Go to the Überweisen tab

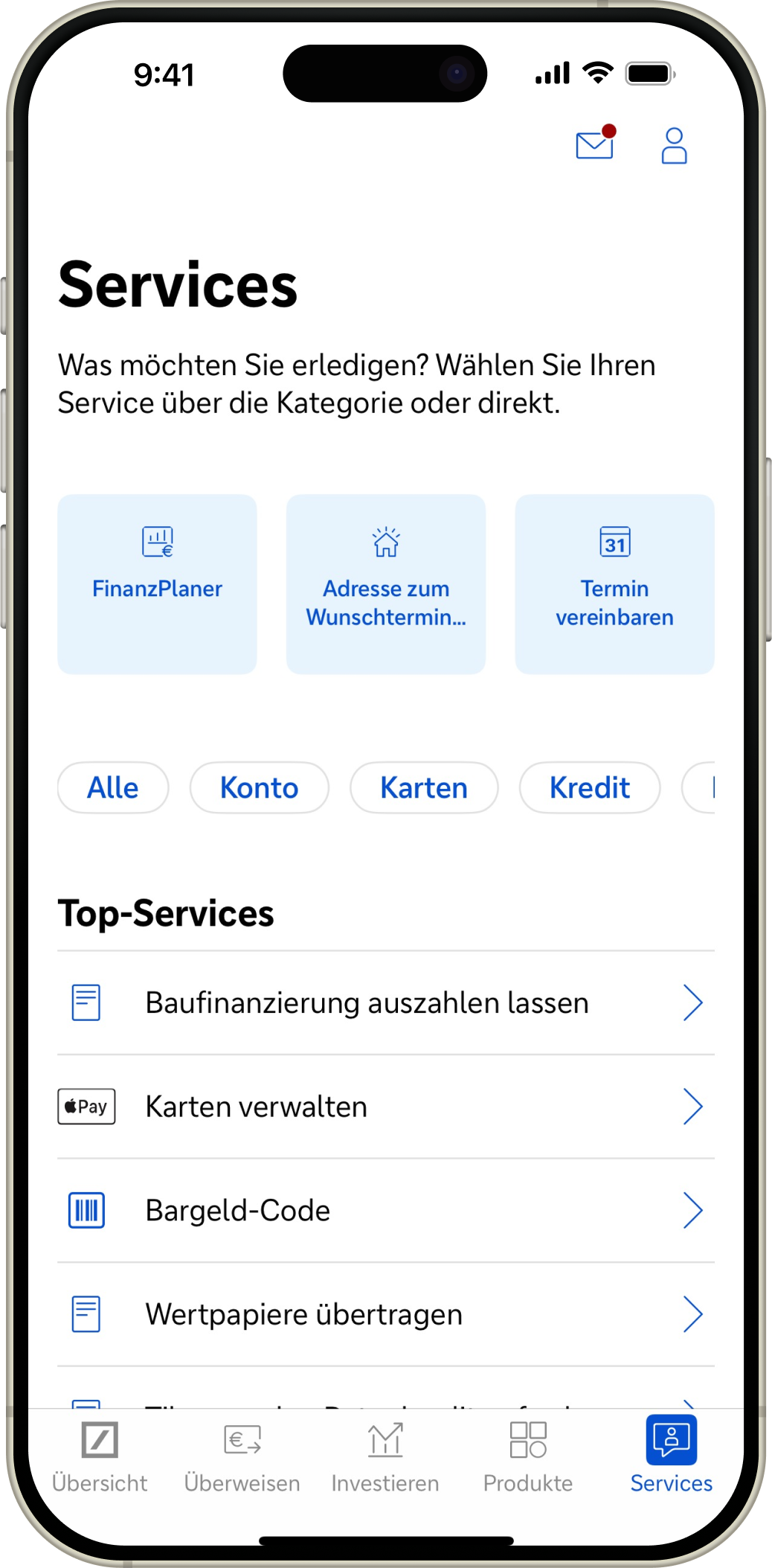tap(242, 1456)
